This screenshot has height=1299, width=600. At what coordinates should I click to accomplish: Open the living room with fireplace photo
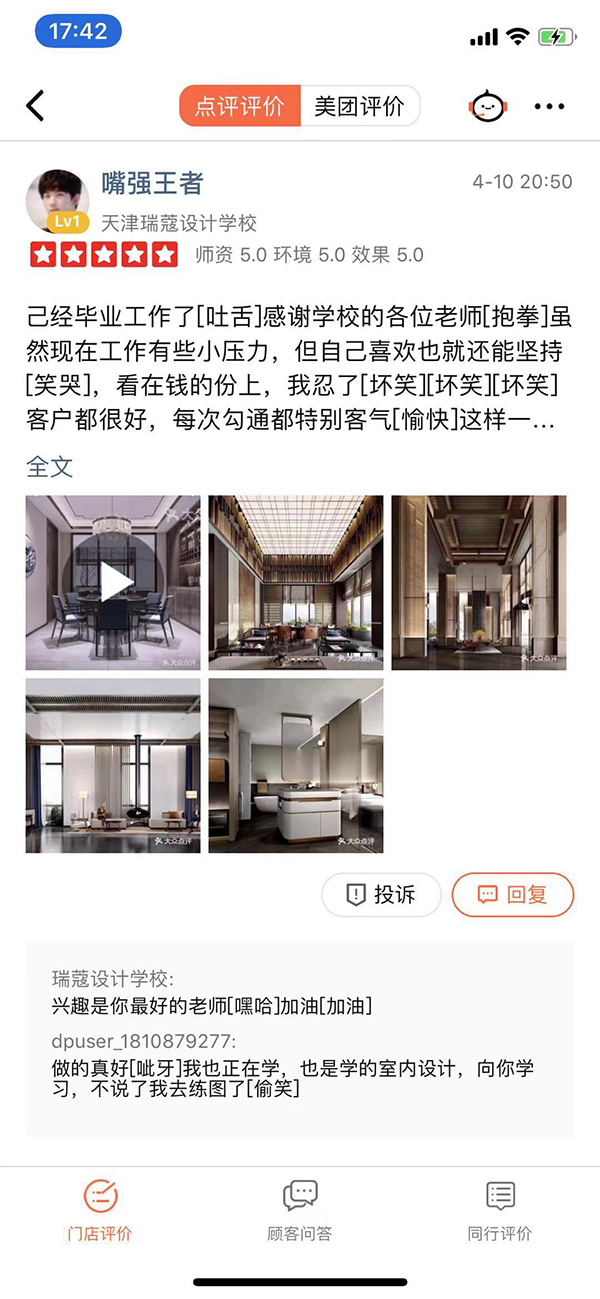pos(113,766)
